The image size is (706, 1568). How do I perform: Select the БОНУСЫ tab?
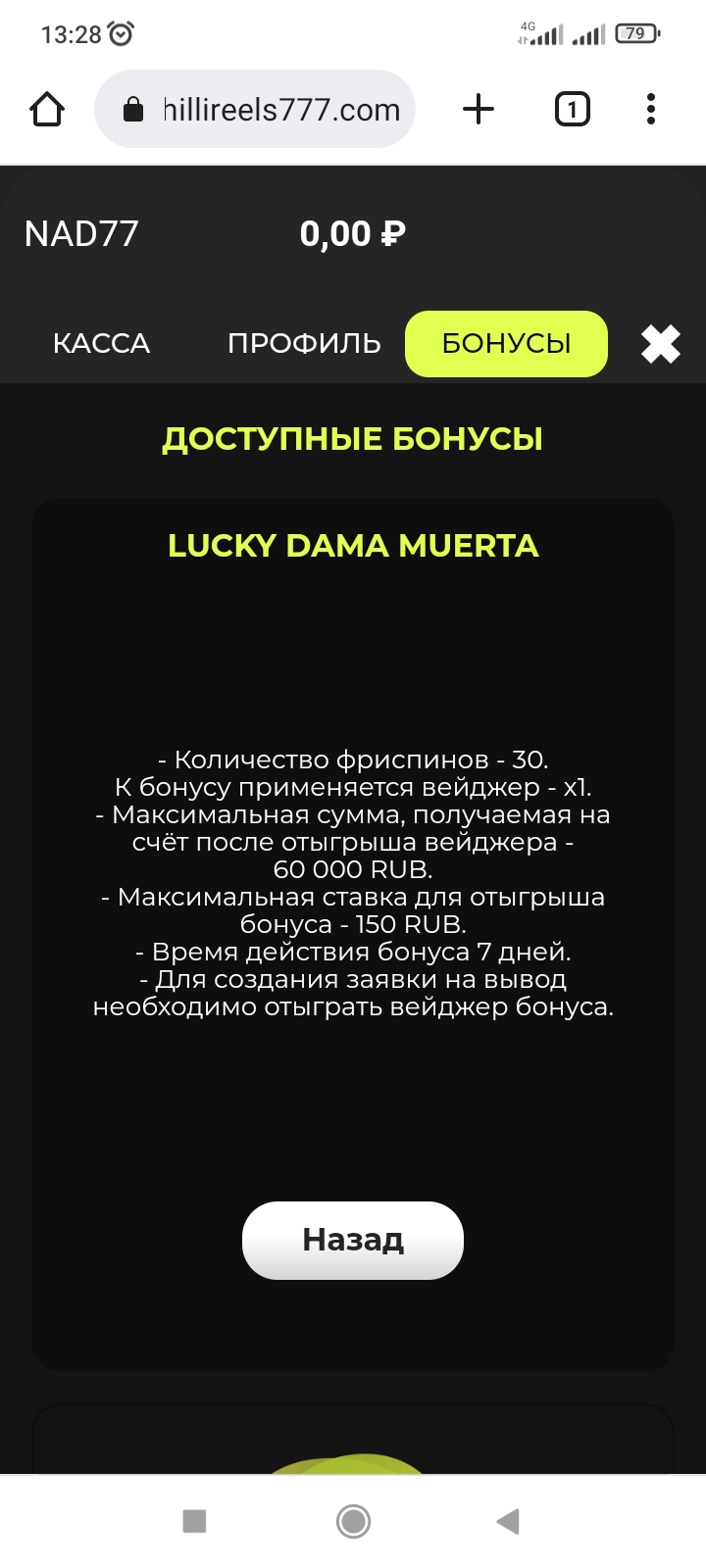click(x=506, y=344)
